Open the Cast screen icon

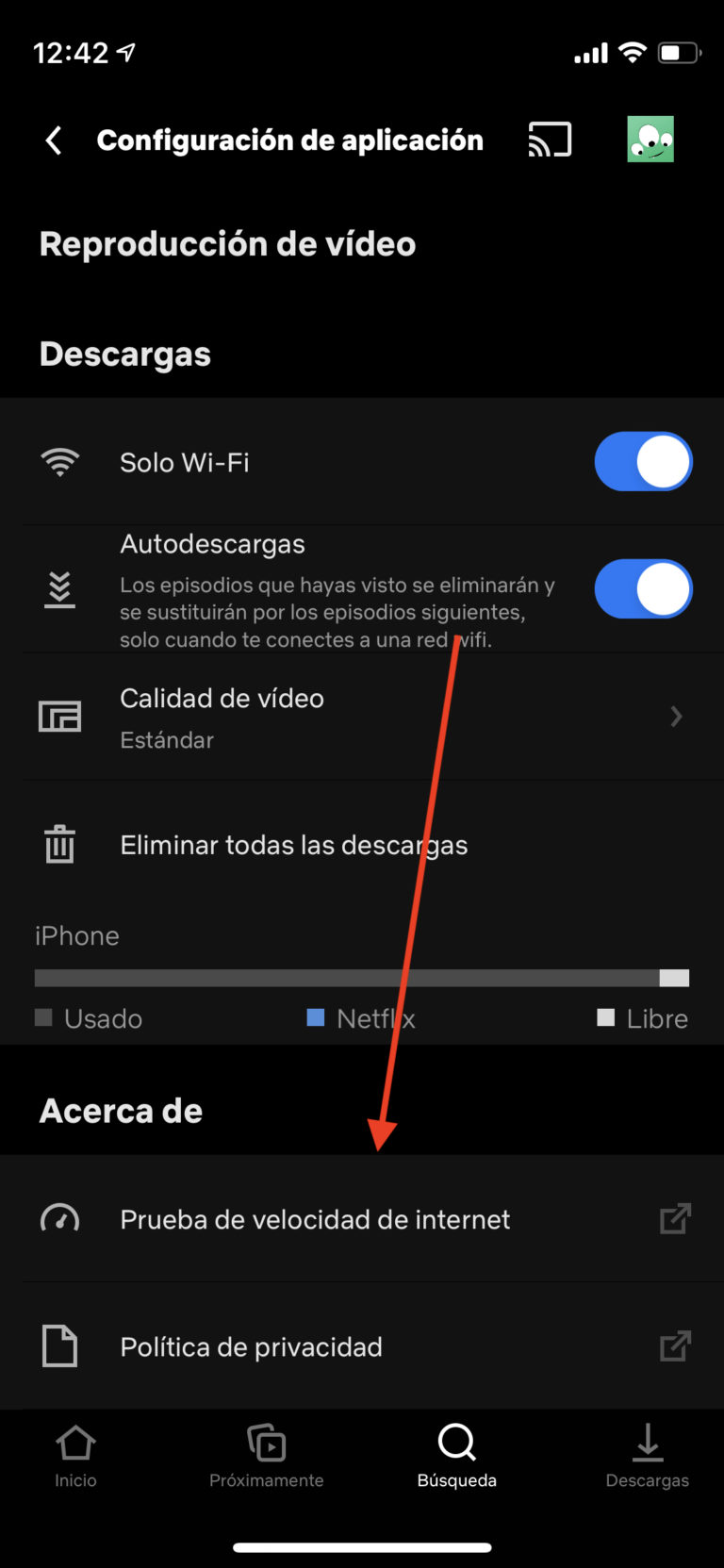click(x=551, y=138)
